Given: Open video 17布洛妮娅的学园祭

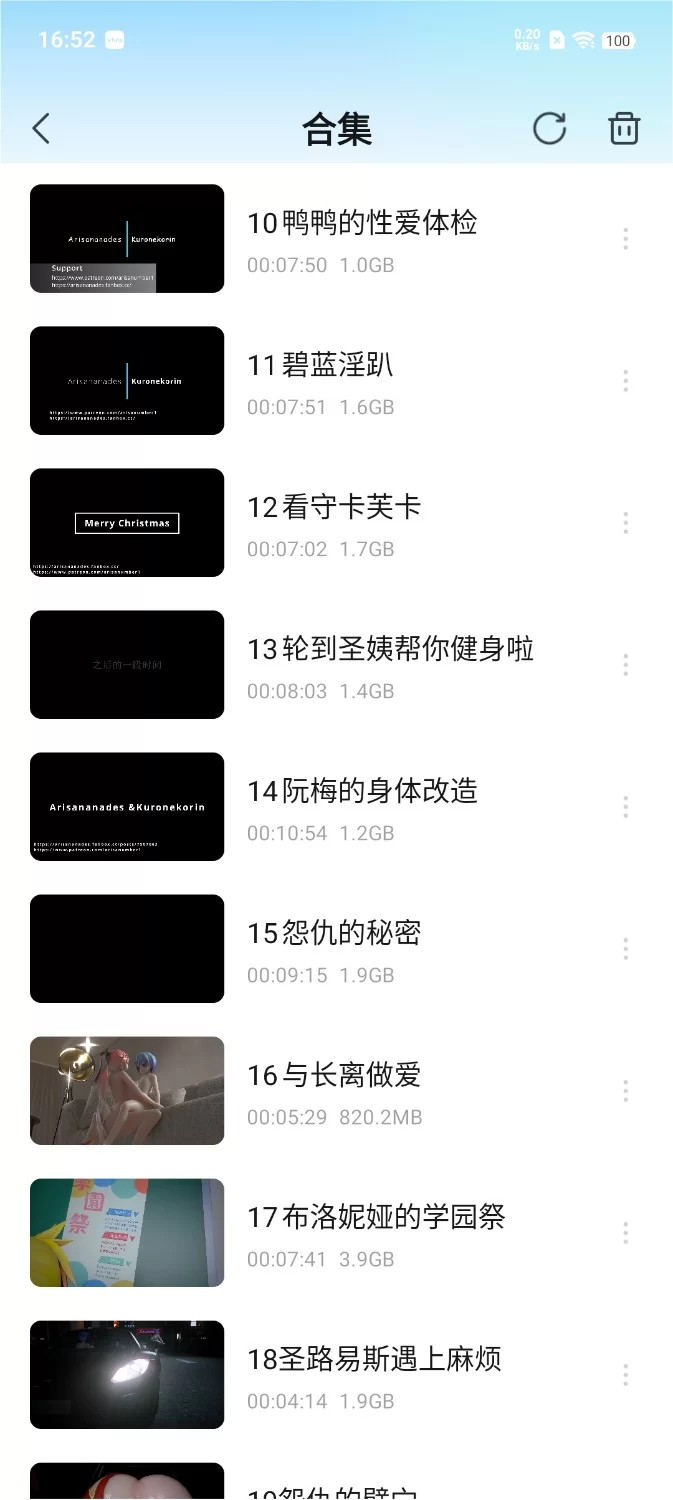Looking at the screenshot, I should (x=376, y=1218).
